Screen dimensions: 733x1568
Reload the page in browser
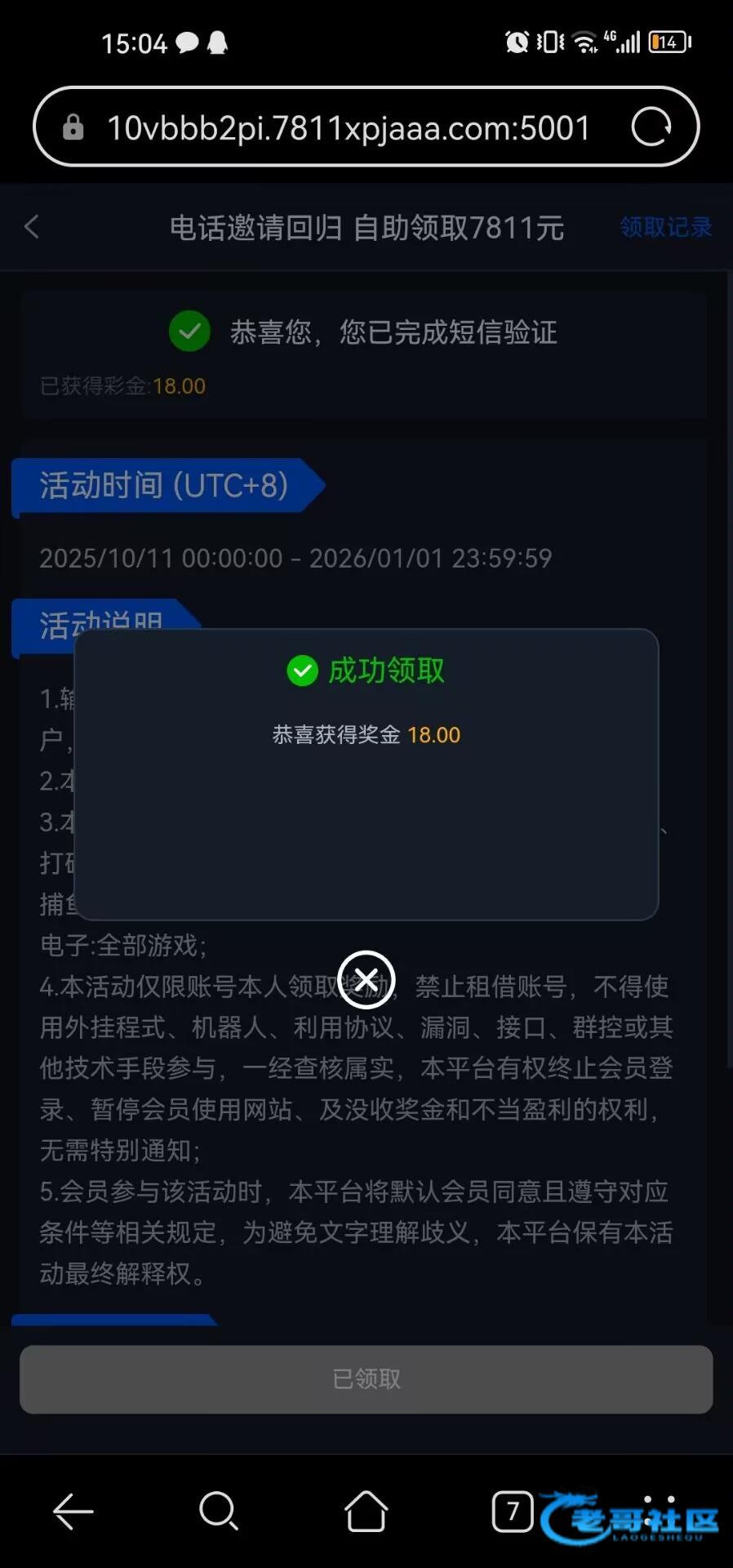point(651,127)
